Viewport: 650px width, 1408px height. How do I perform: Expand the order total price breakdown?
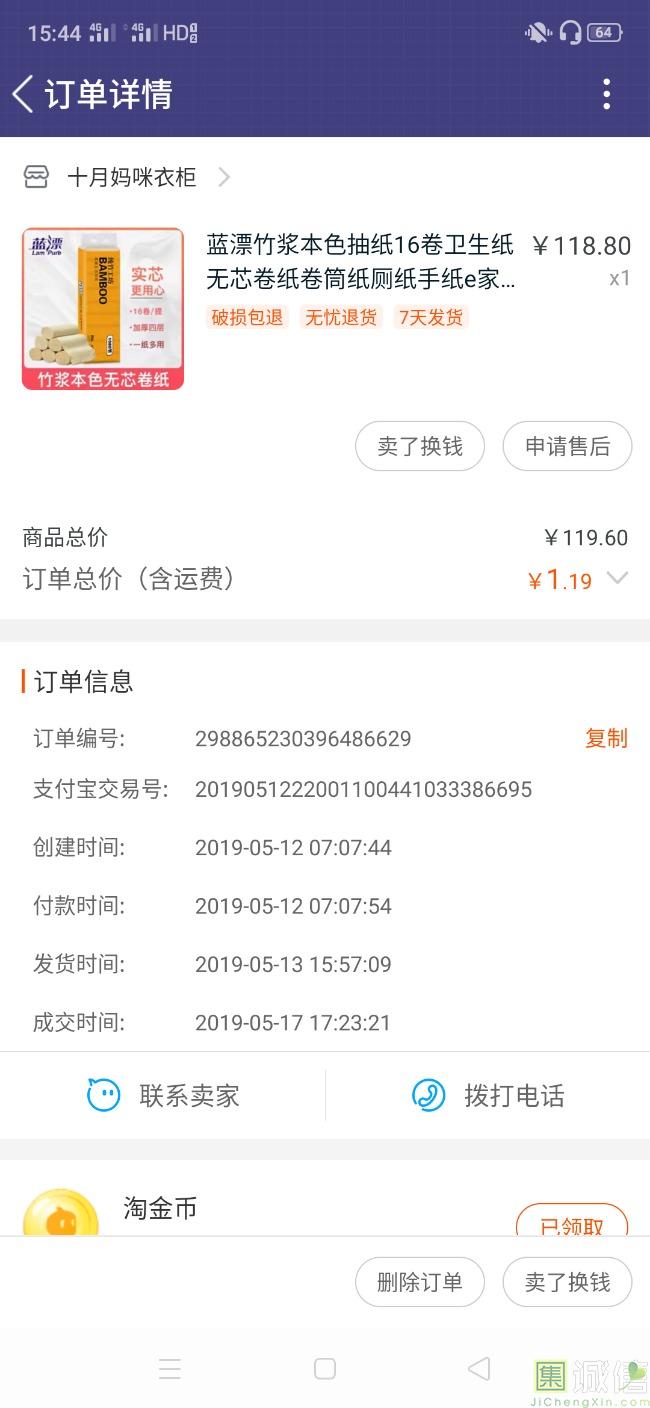(x=617, y=578)
